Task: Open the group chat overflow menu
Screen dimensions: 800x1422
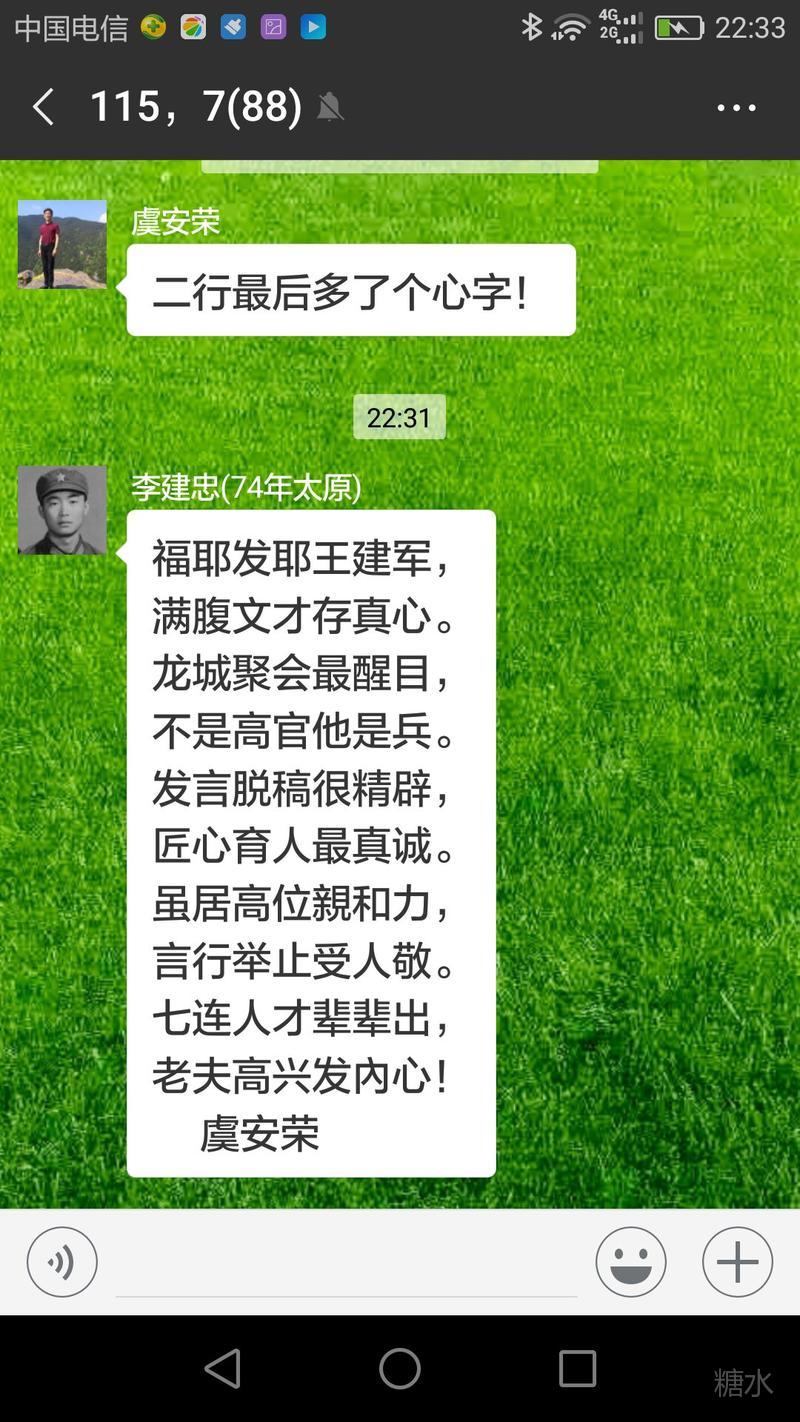Action: (736, 107)
